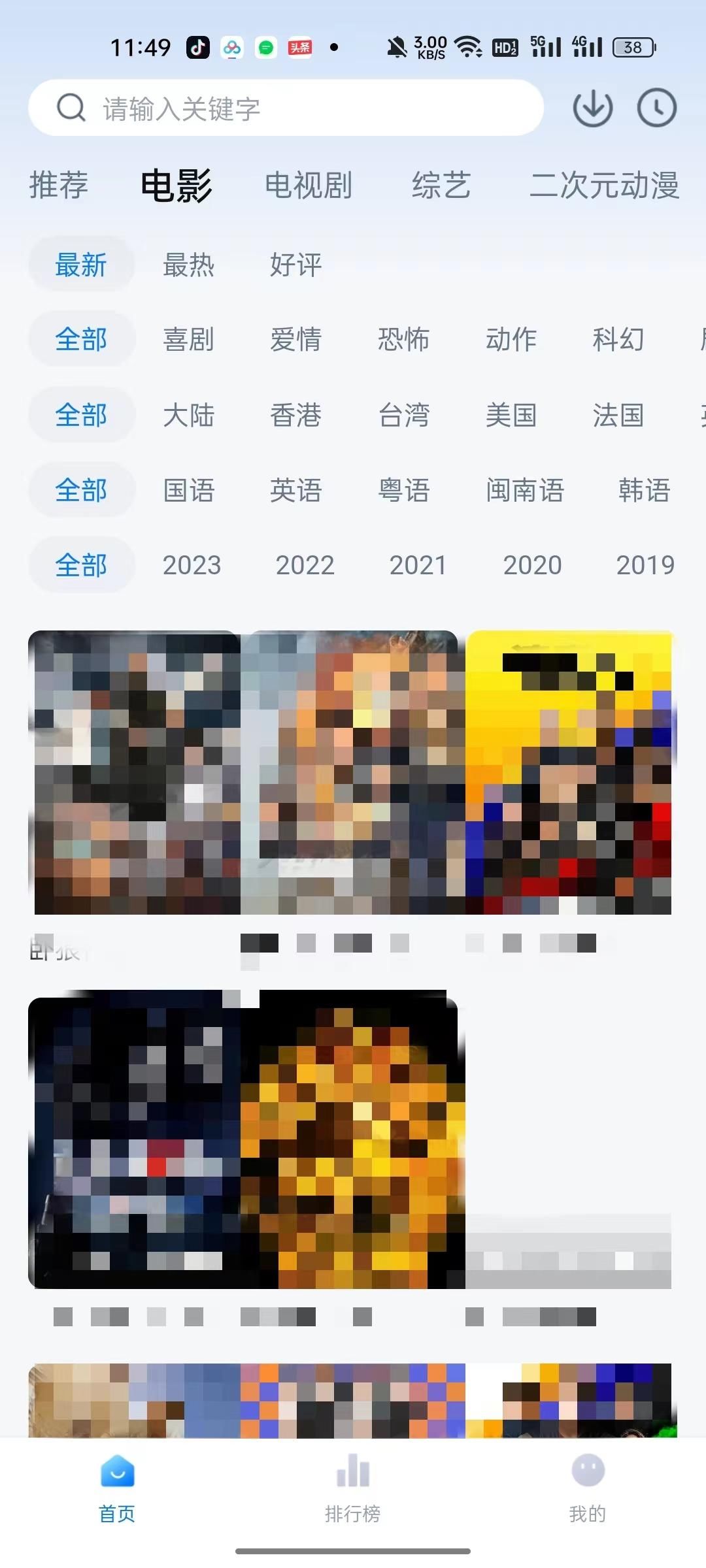Select the 科幻 genre chip
Image resolution: width=706 pixels, height=1568 pixels.
click(x=618, y=340)
